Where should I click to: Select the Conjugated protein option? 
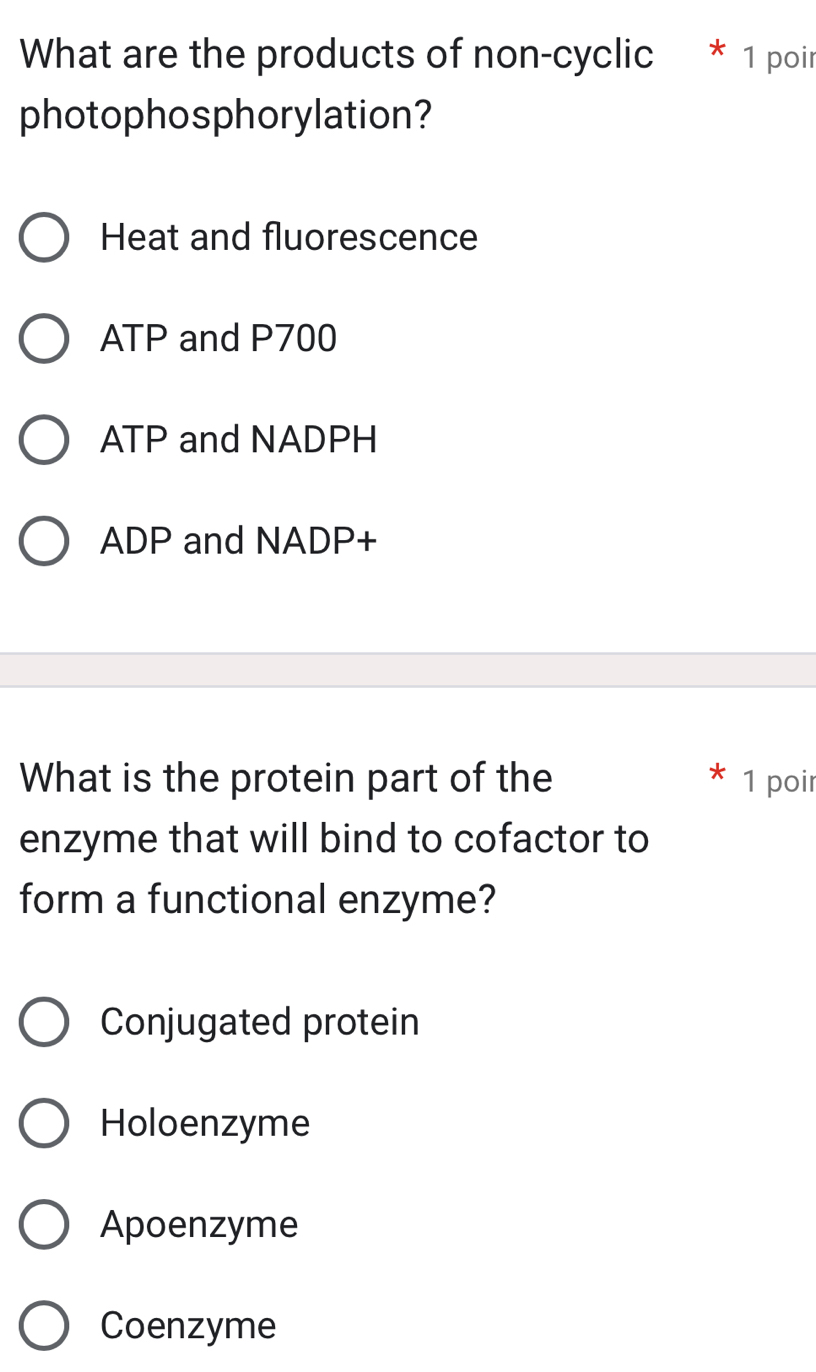[x=44, y=1021]
